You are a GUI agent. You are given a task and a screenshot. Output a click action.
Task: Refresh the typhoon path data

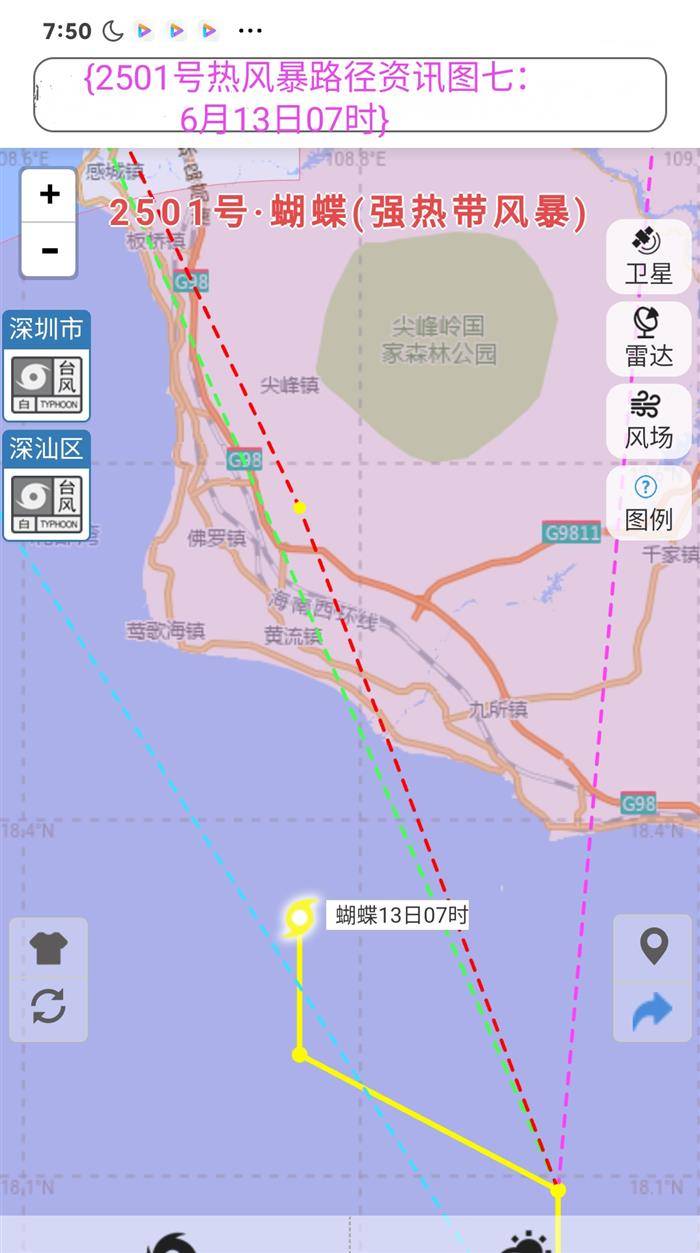coord(48,1006)
